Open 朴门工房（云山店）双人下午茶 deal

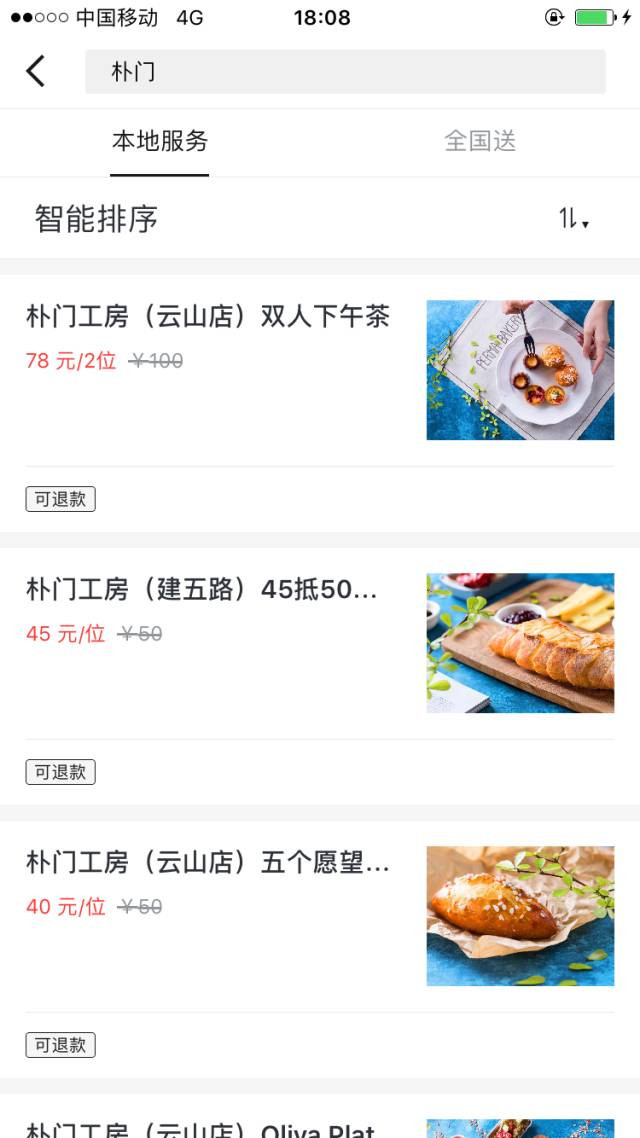pos(320,403)
